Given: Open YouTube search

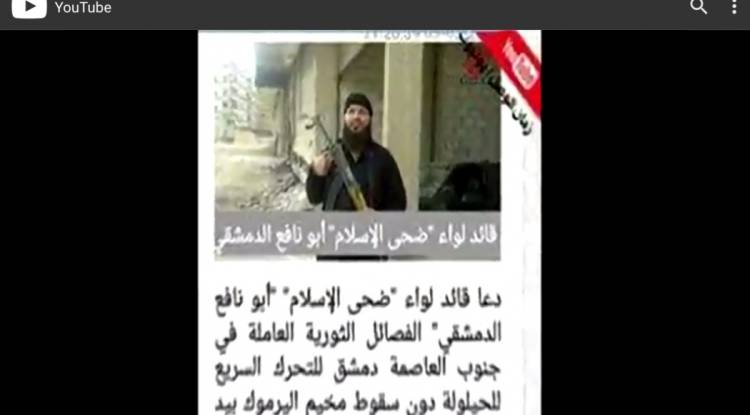Looking at the screenshot, I should [x=699, y=8].
